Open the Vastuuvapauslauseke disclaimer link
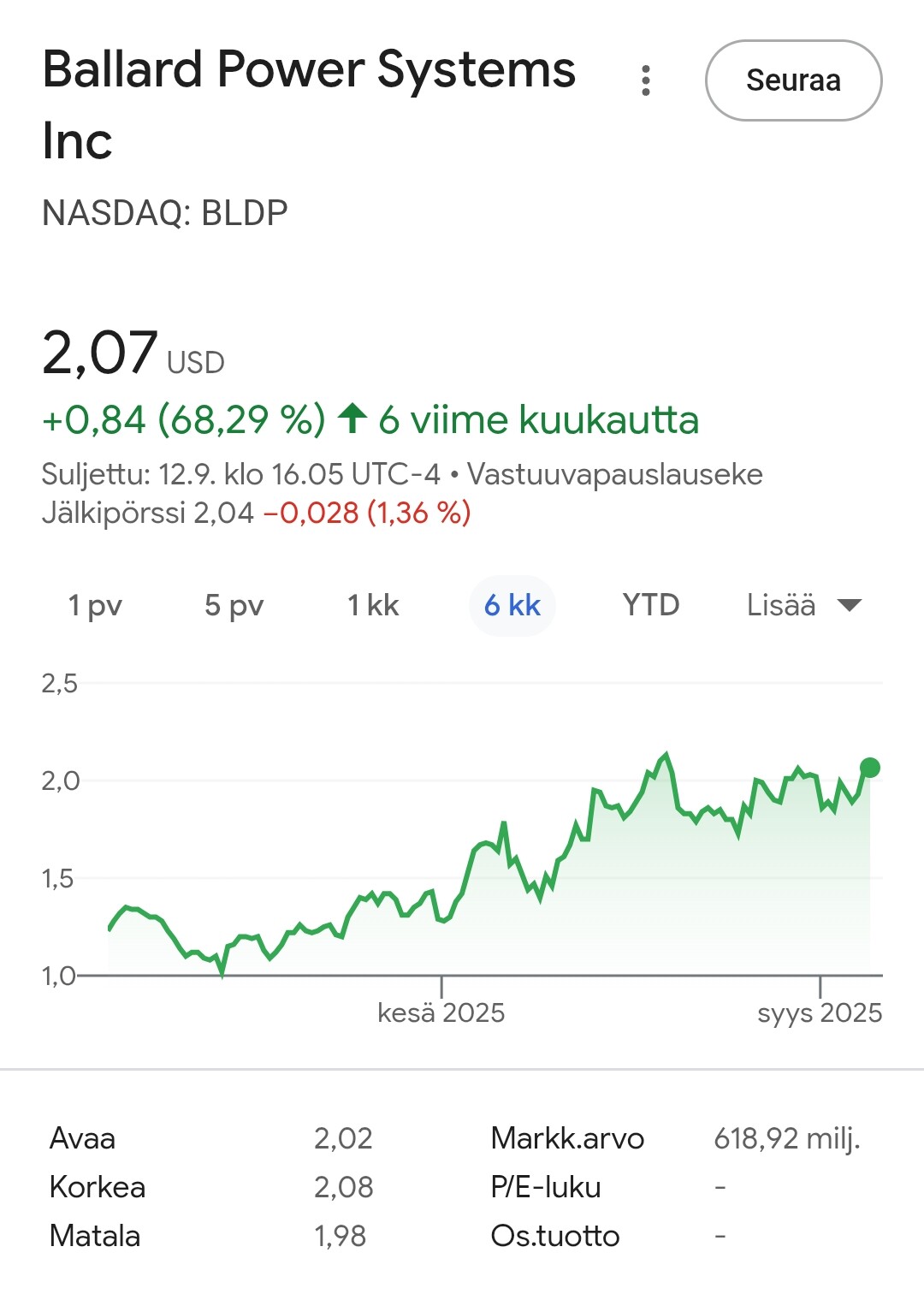This screenshot has height=1300, width=924. [x=614, y=474]
